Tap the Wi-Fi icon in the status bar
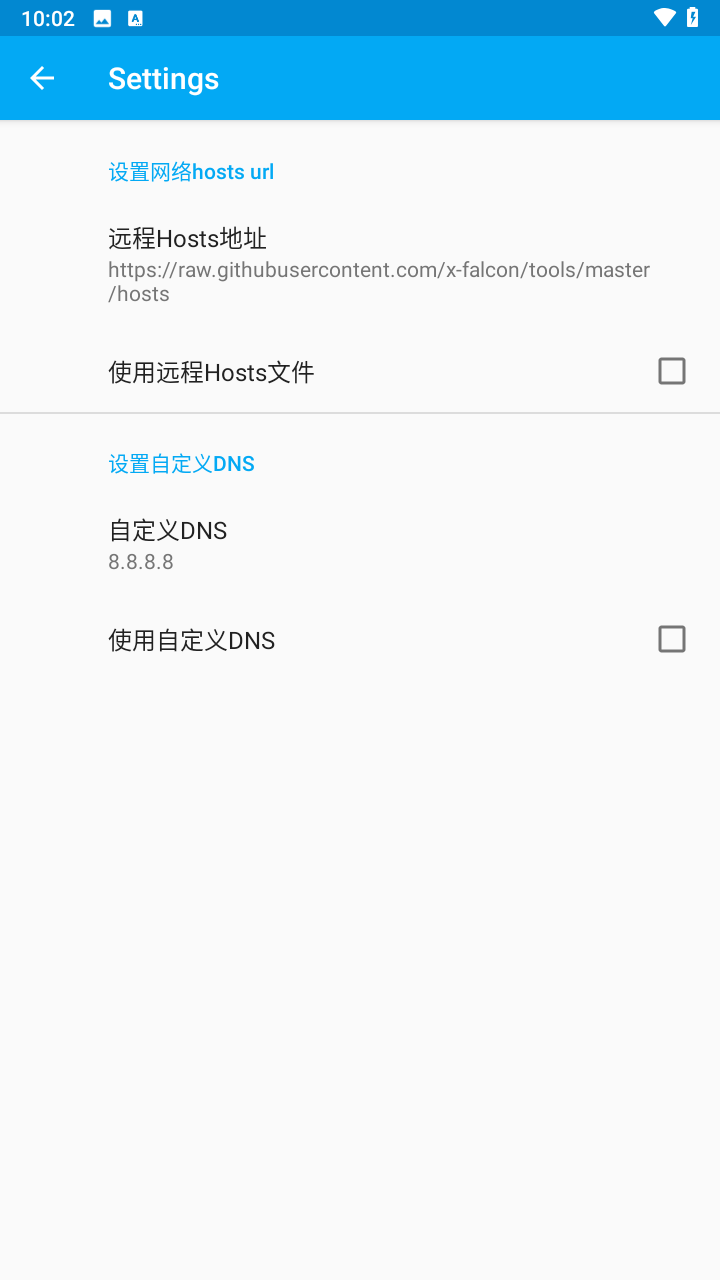Viewport: 720px width, 1280px height. [665, 17]
